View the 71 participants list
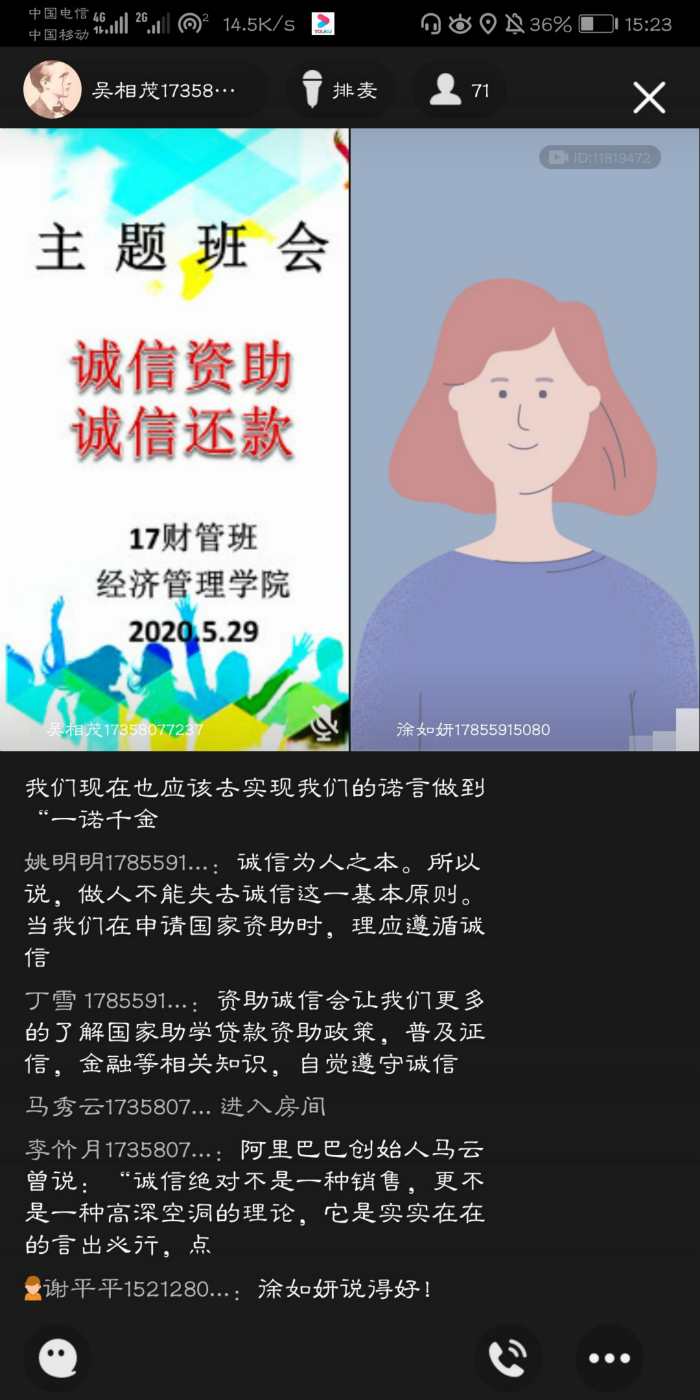Screen dimensions: 700x1400 (460, 91)
